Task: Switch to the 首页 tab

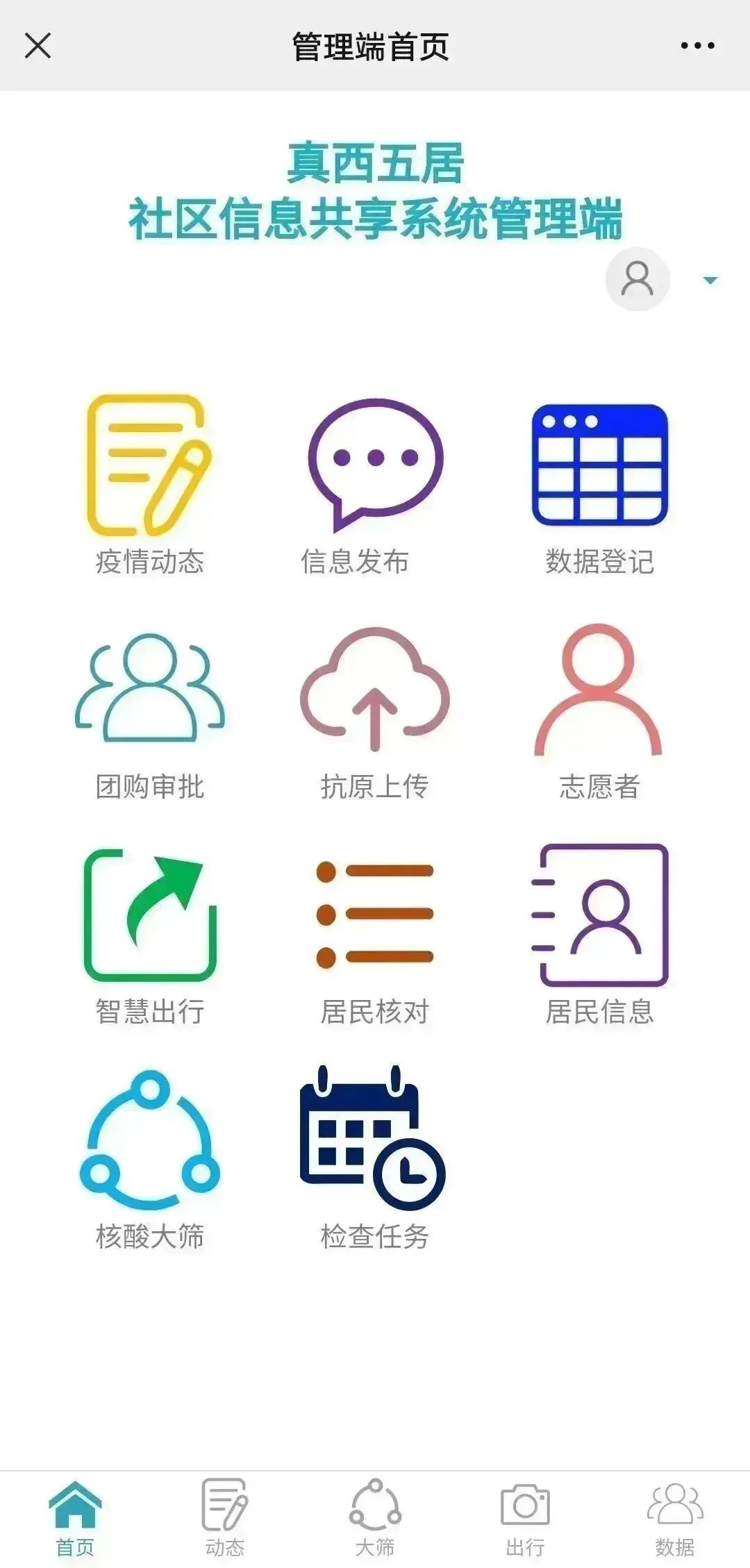Action: (75, 1517)
